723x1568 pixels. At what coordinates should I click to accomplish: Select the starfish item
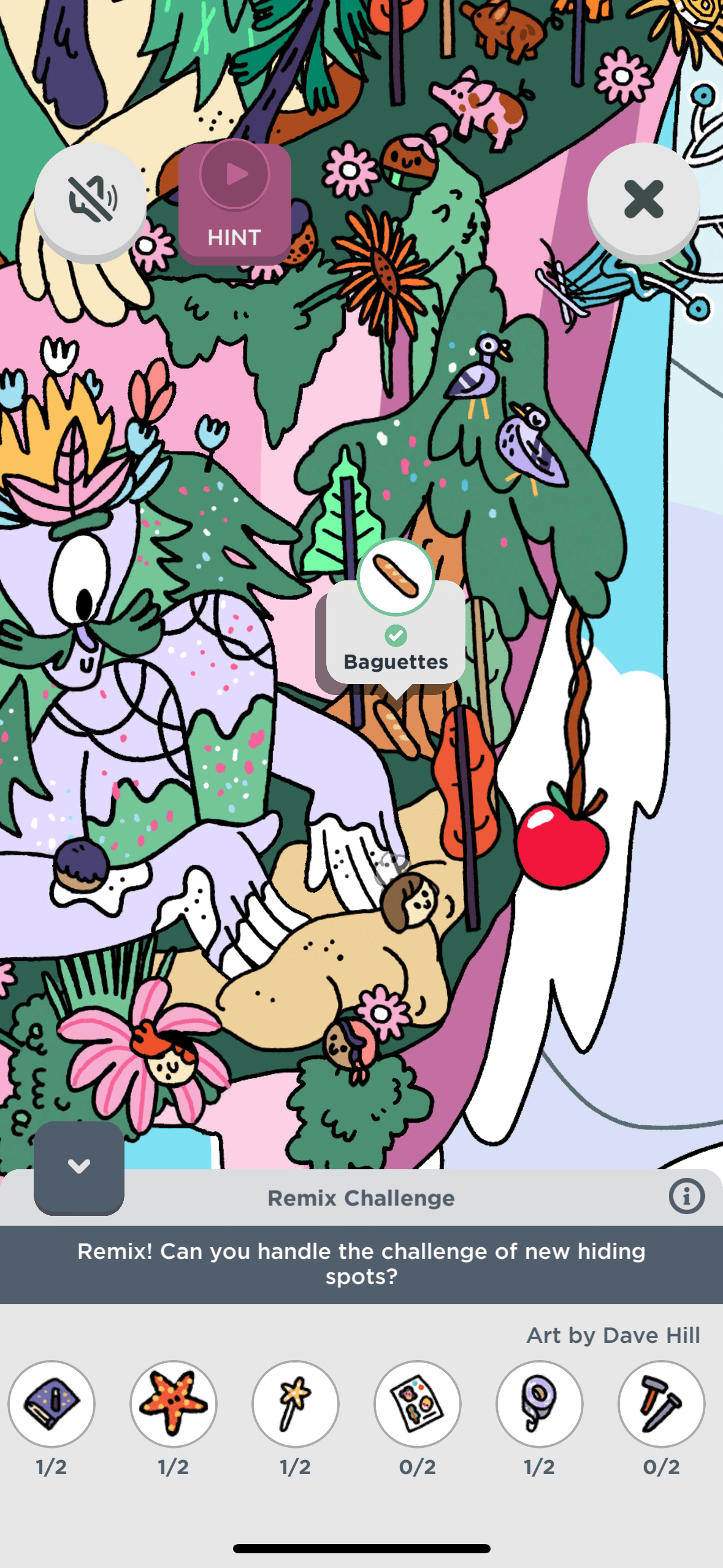pyautogui.click(x=174, y=1404)
